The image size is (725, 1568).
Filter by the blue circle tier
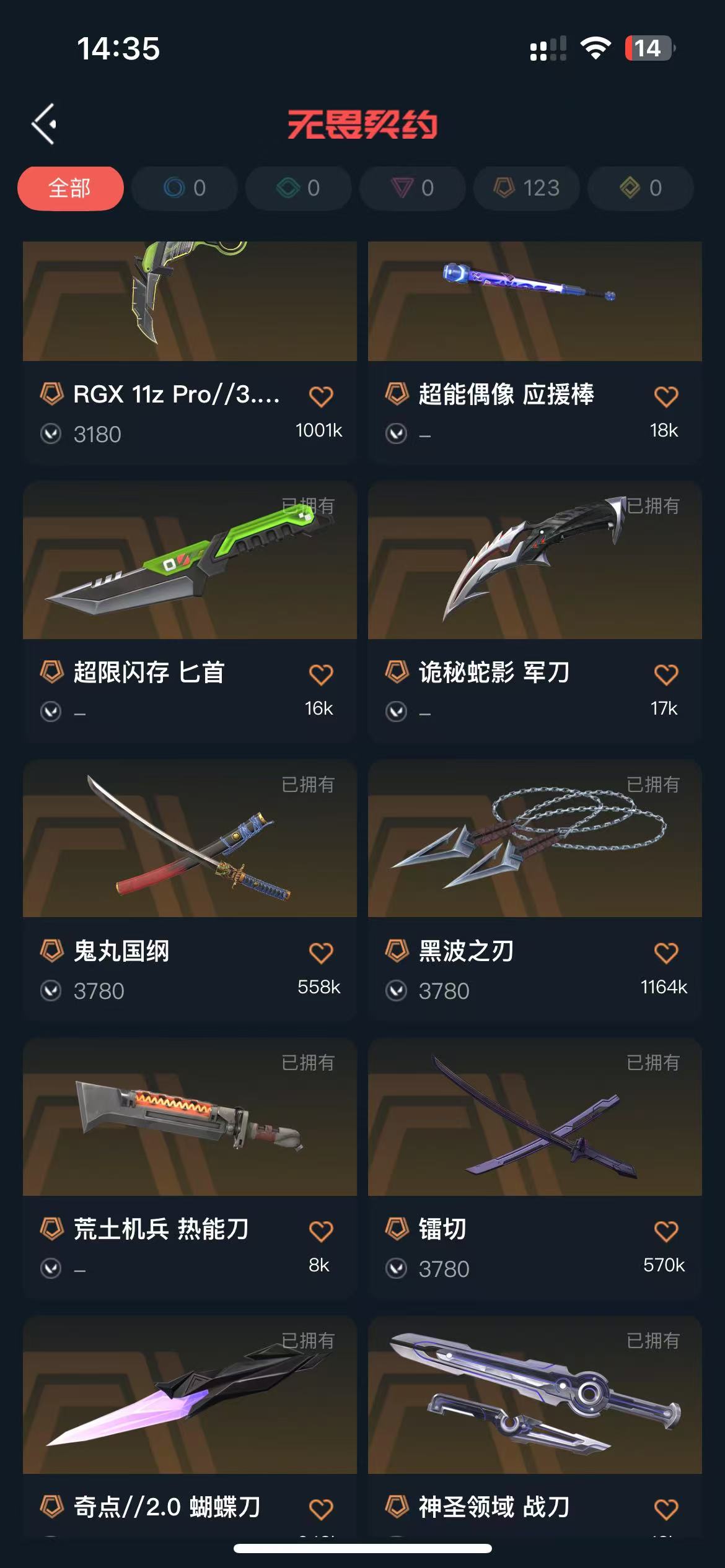(185, 188)
